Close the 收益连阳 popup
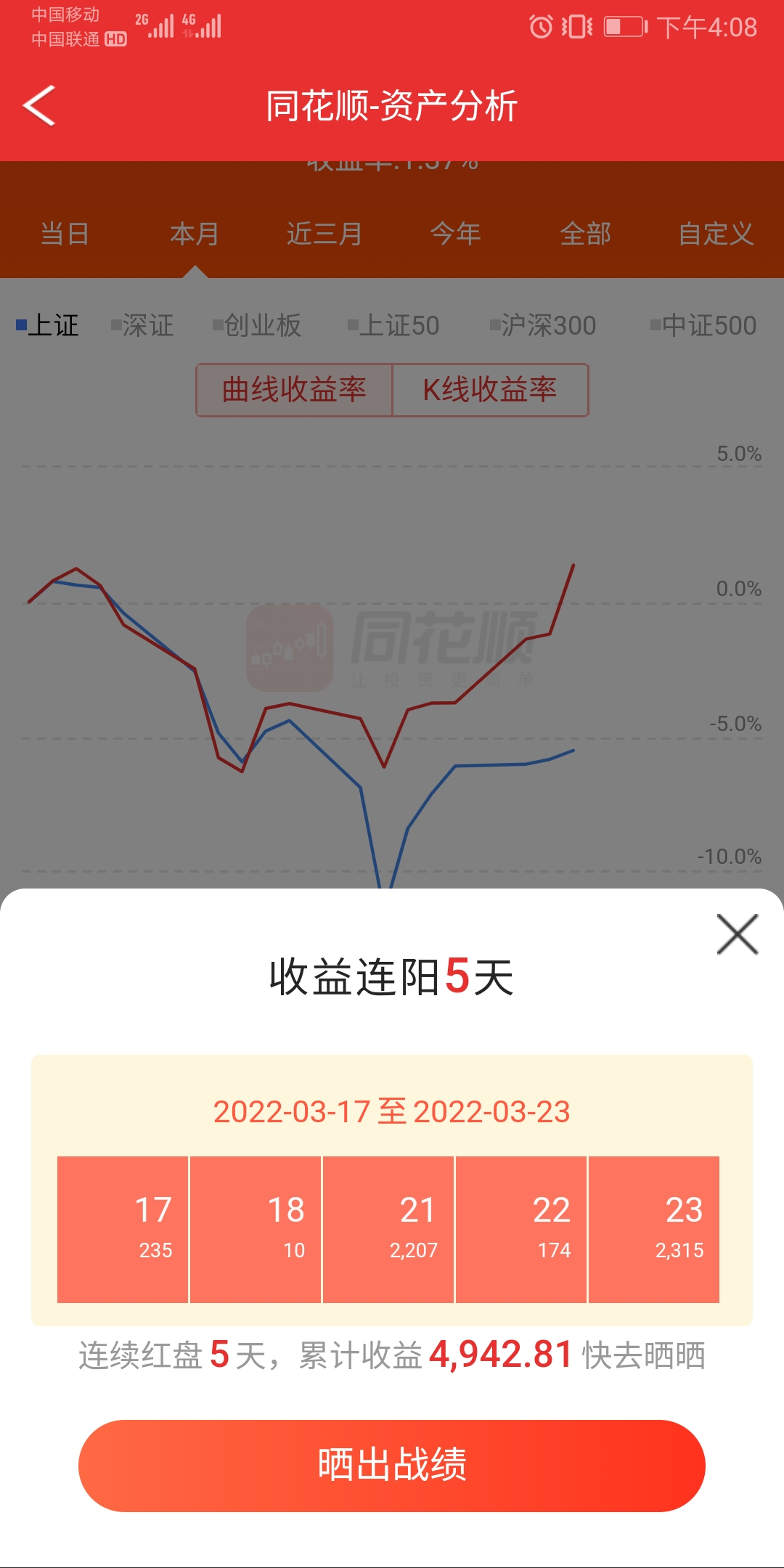784x1568 pixels. [737, 934]
